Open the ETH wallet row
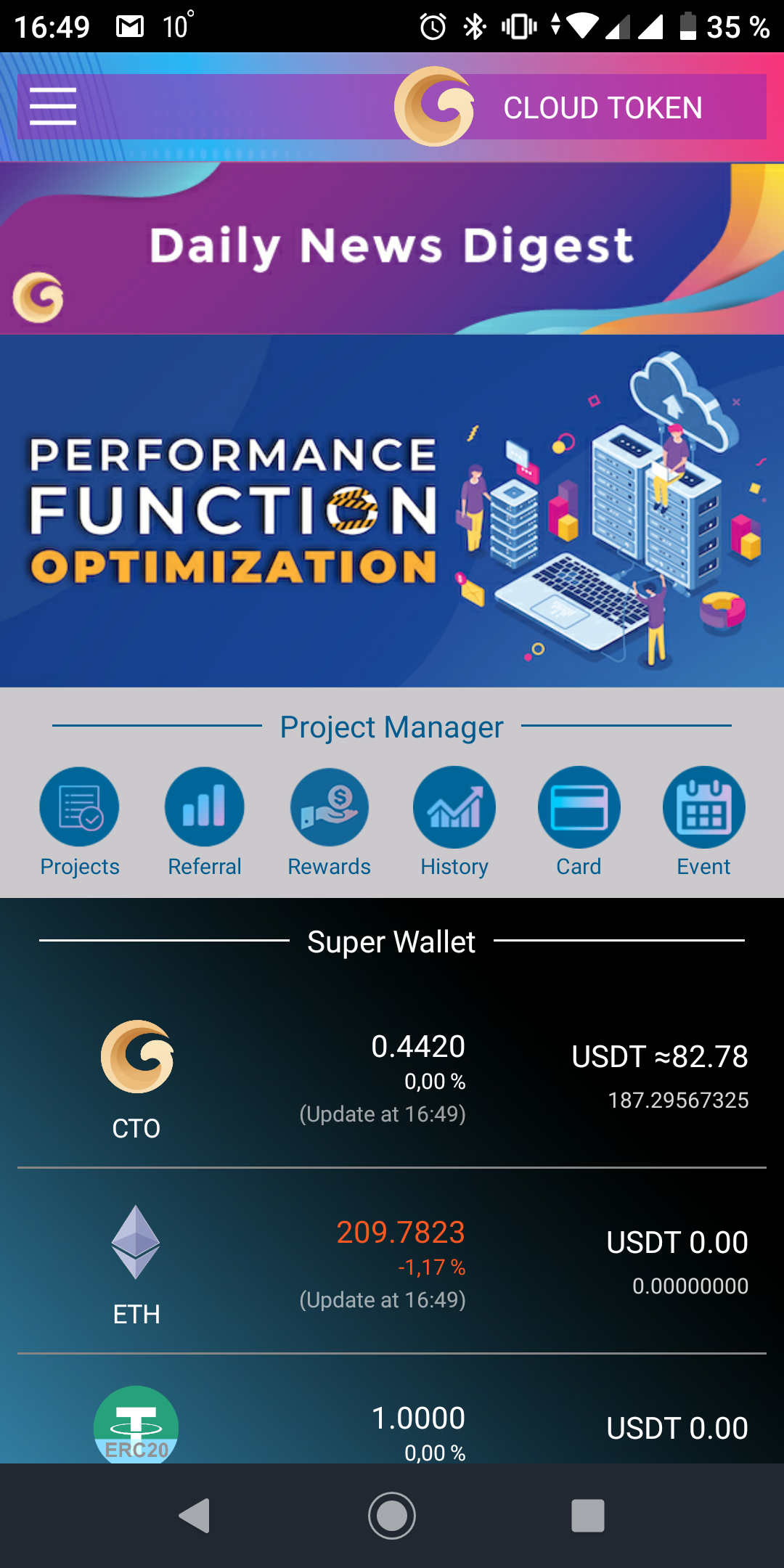 392,1262
